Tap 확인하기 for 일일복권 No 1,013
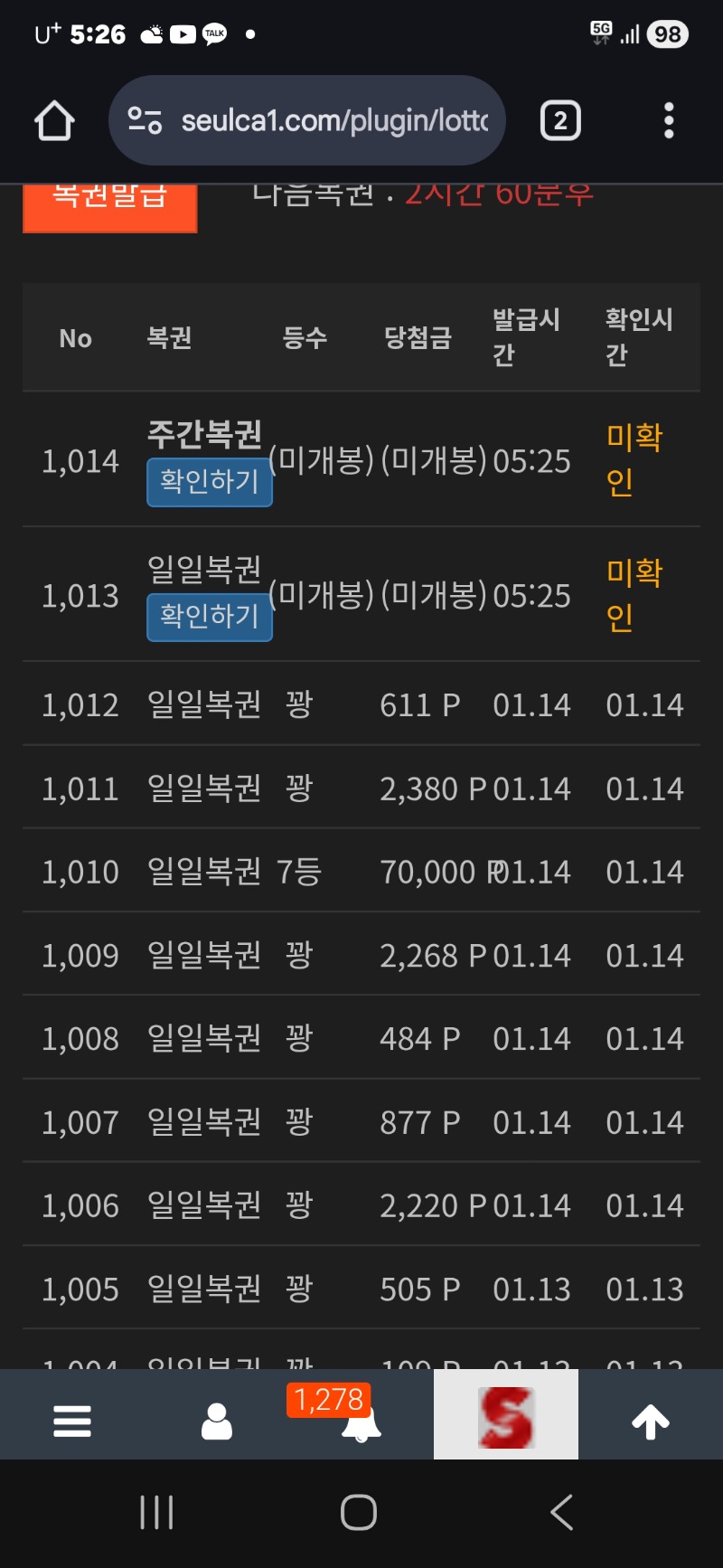Image resolution: width=723 pixels, height=1568 pixels. (x=210, y=617)
